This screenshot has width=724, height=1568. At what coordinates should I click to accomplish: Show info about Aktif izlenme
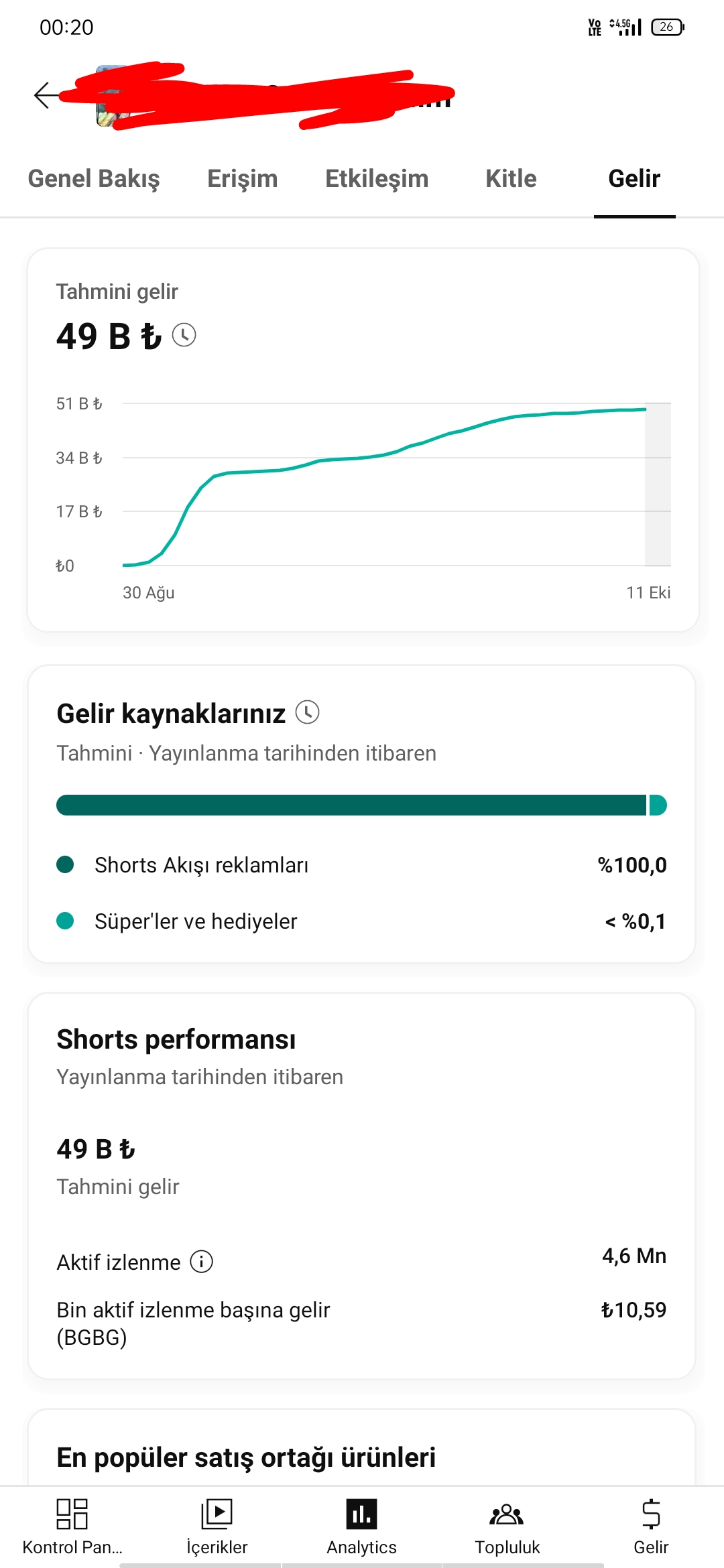click(201, 1262)
